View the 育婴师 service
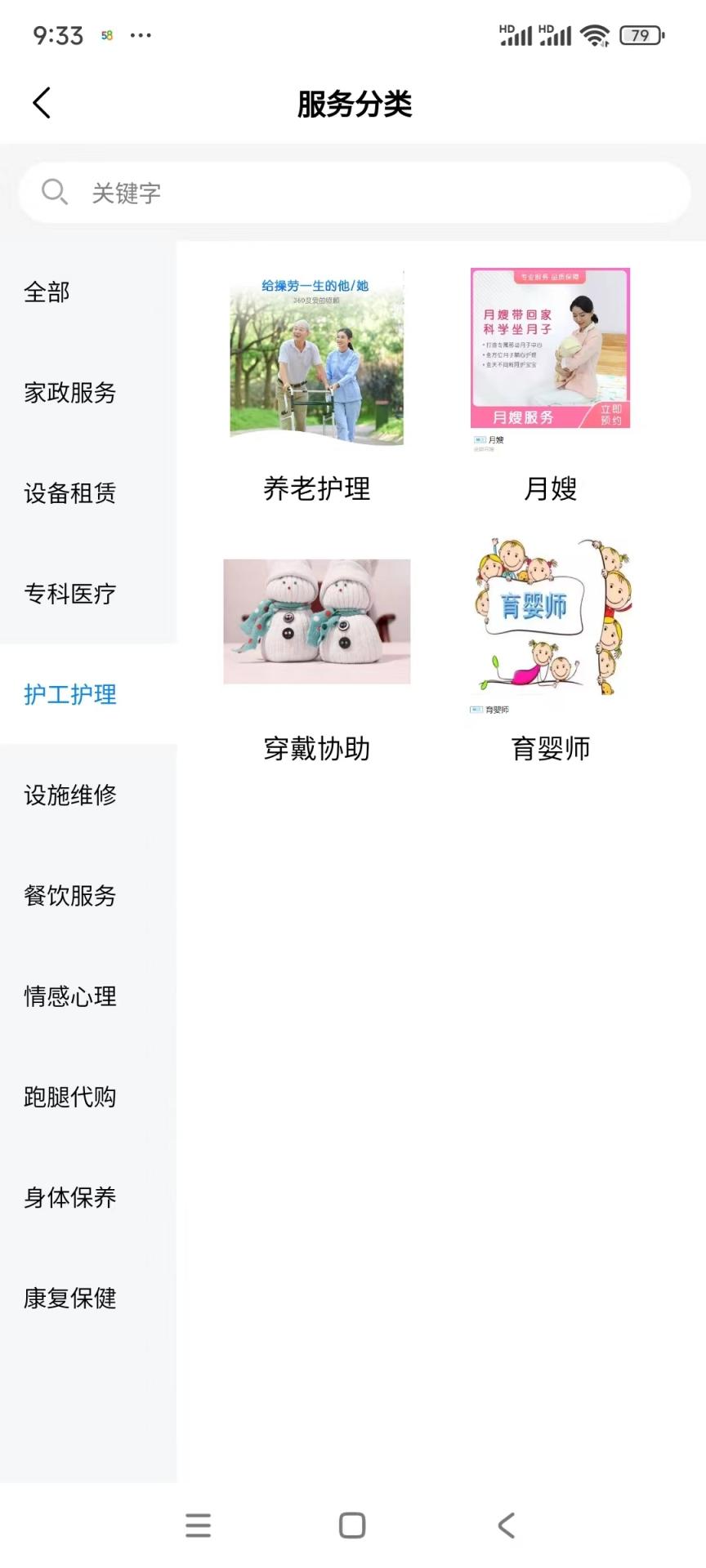Screen dimensions: 706x1568 pyautogui.click(x=550, y=645)
